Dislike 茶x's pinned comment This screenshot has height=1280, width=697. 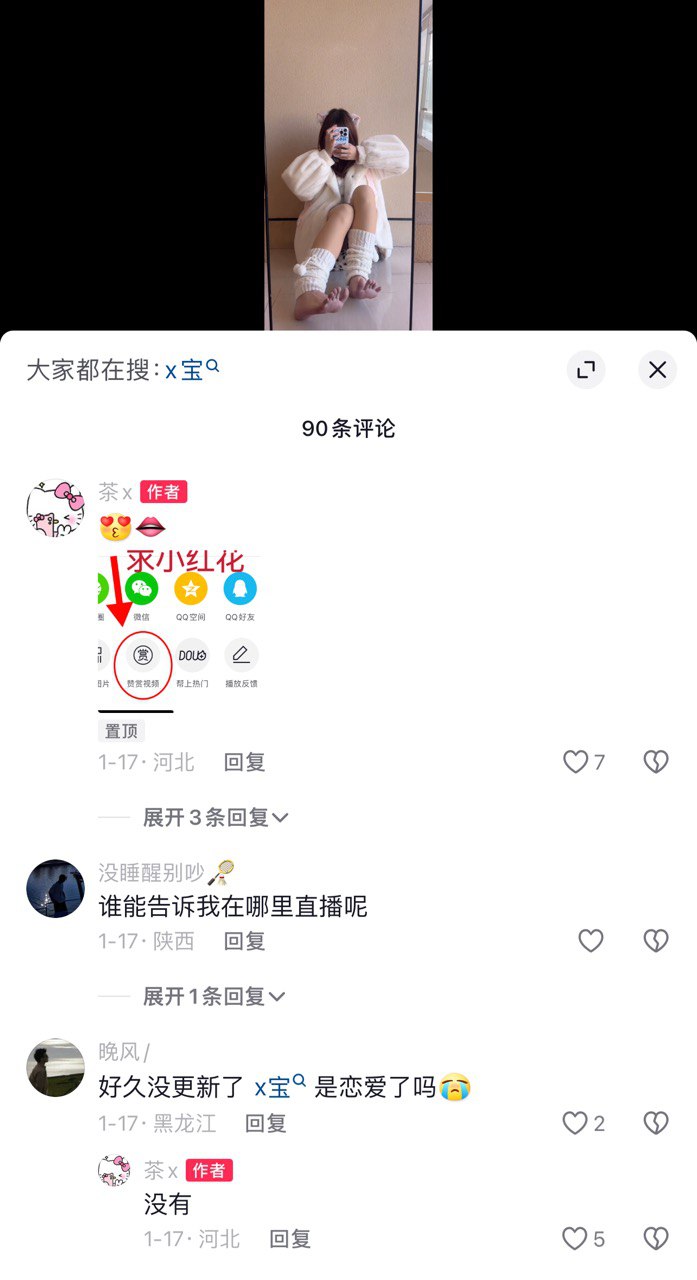click(x=655, y=762)
